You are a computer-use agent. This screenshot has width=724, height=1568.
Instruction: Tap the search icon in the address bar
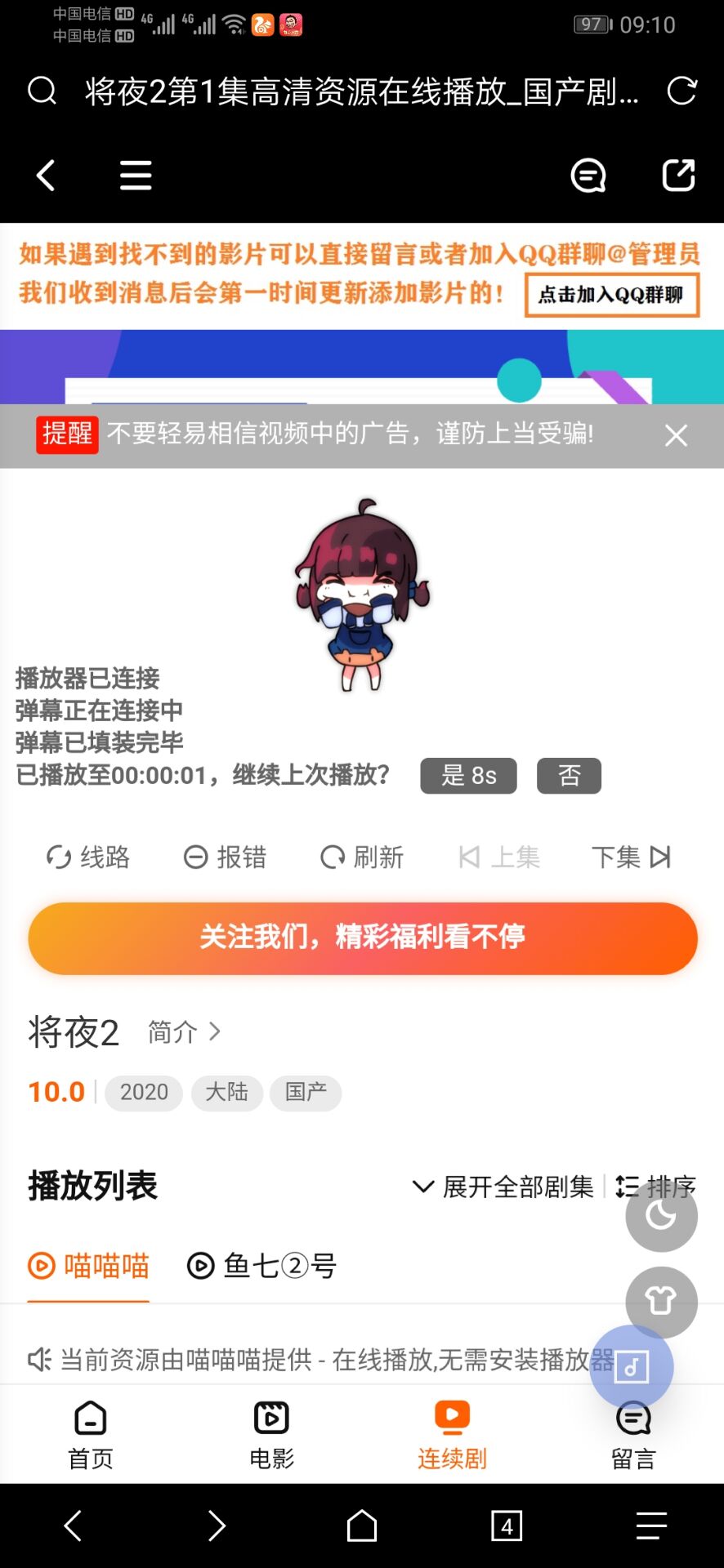pyautogui.click(x=42, y=91)
